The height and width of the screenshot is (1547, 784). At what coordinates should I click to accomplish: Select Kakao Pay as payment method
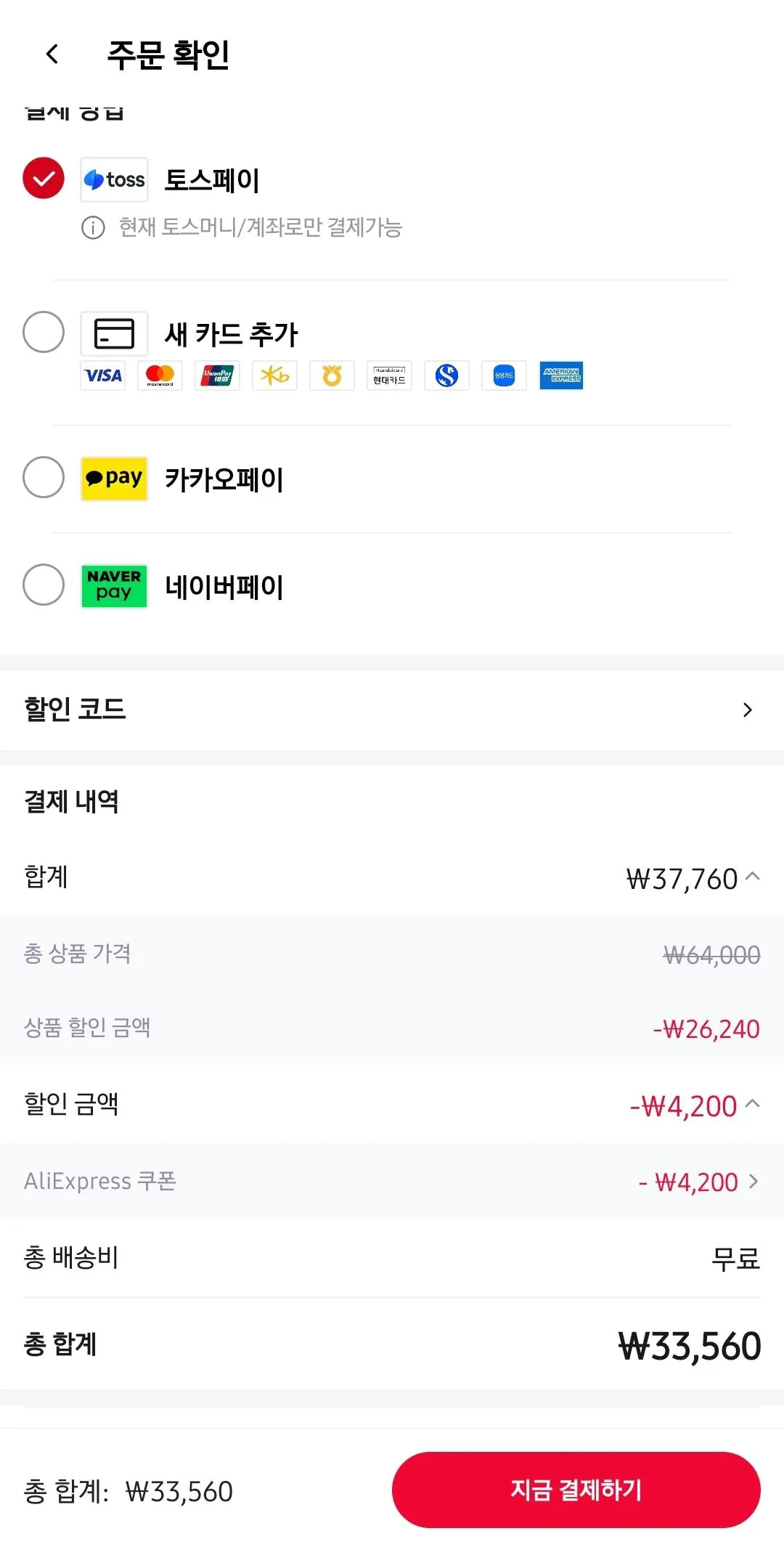point(43,478)
